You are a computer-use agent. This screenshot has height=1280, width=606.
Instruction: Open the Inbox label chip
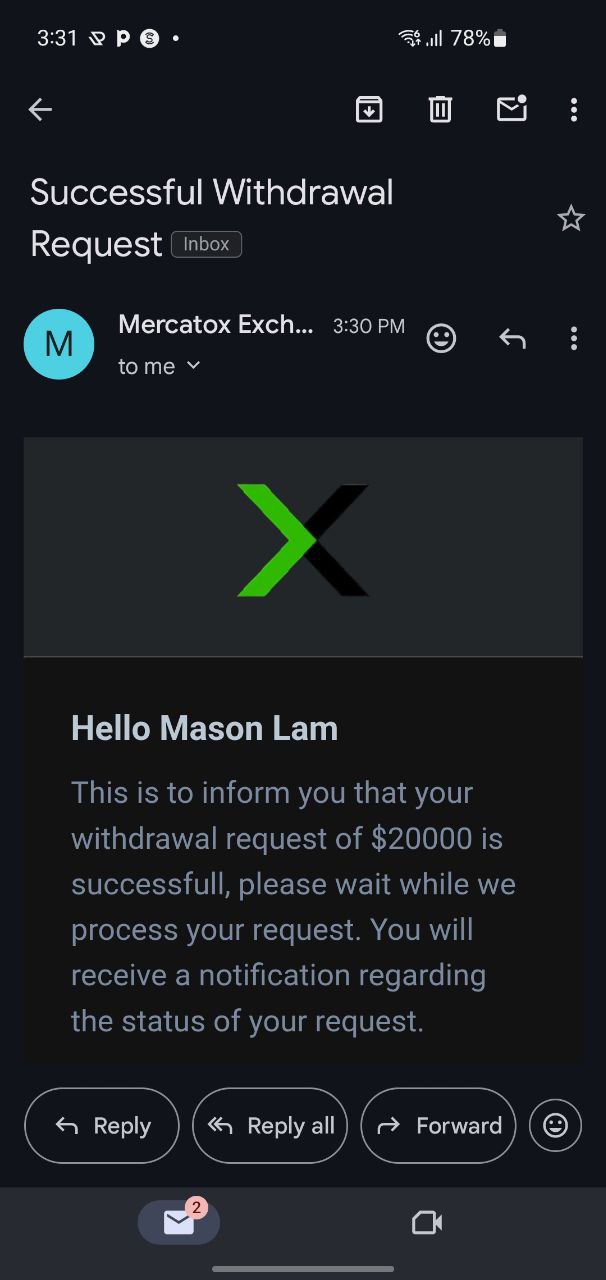206,244
